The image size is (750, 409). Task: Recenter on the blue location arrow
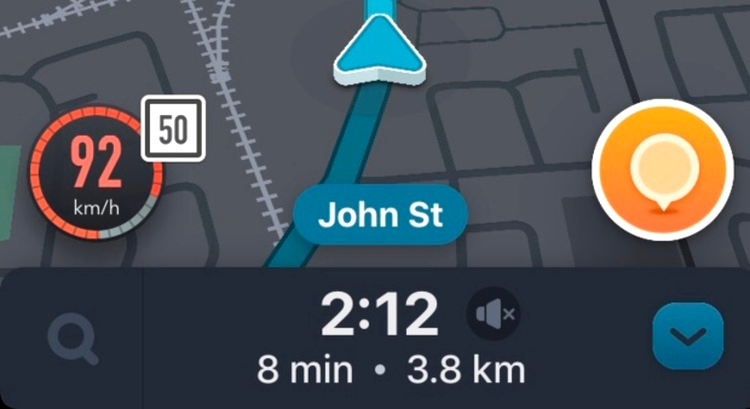(x=379, y=50)
